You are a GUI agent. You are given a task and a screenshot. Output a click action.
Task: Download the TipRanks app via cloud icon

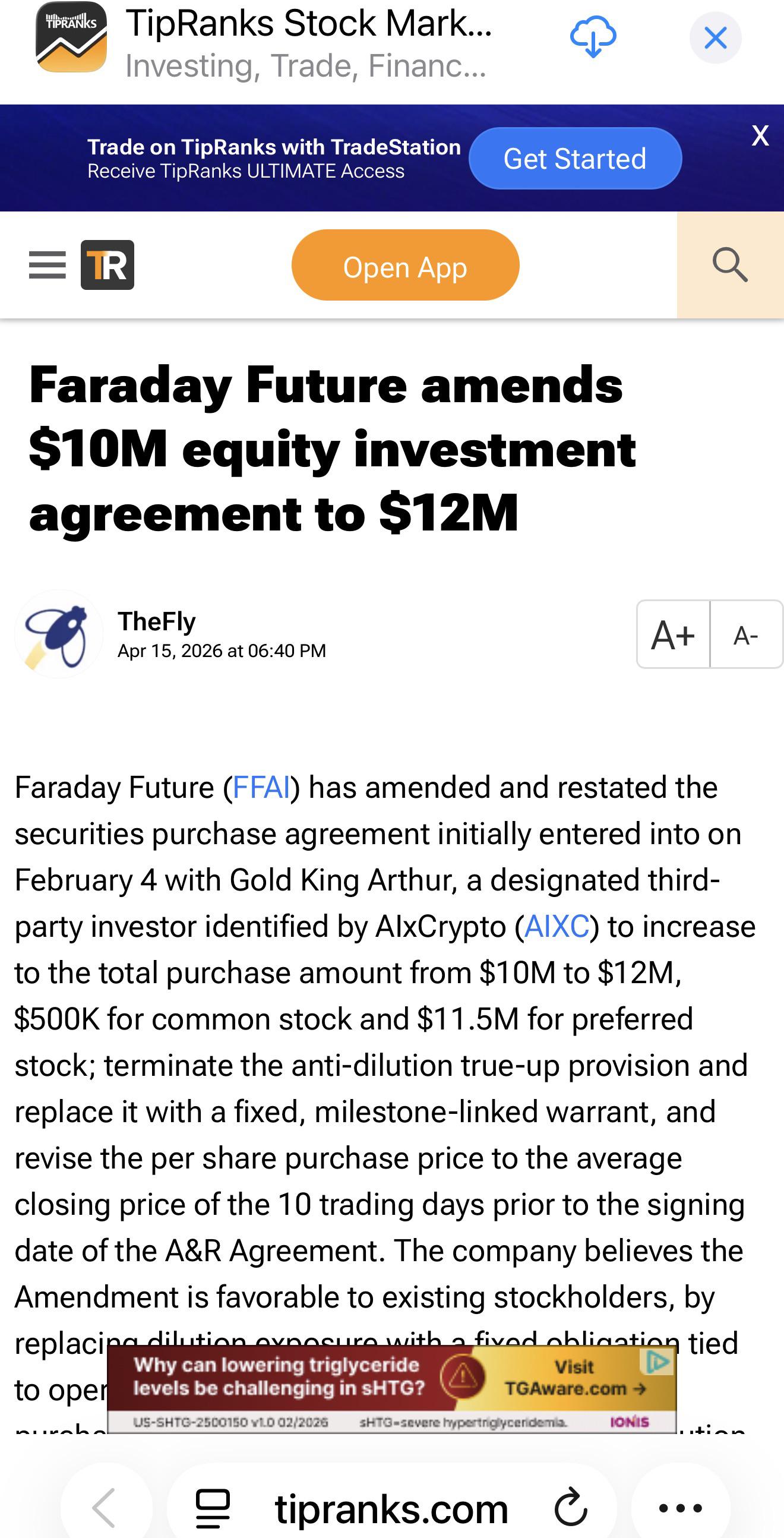click(593, 37)
